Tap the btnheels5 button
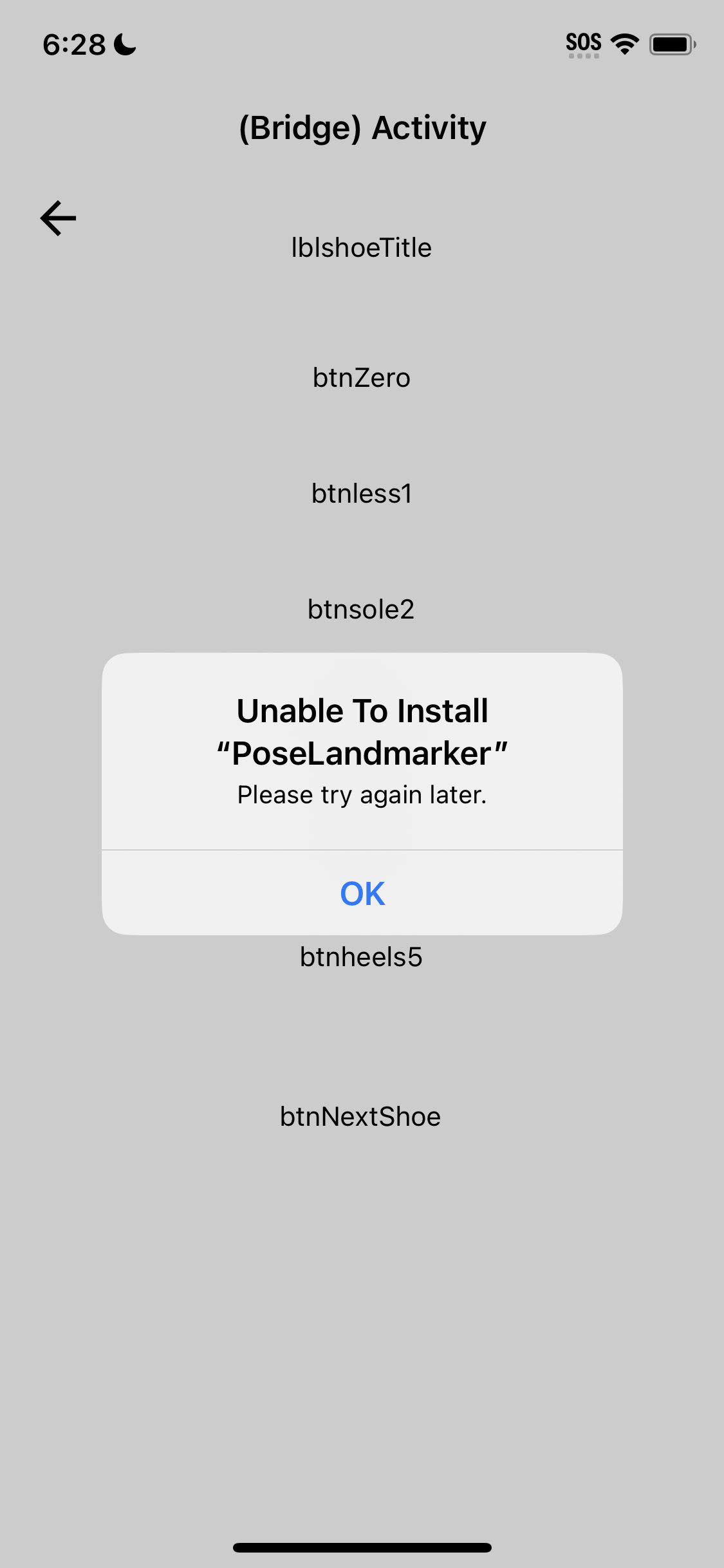 pos(361,957)
